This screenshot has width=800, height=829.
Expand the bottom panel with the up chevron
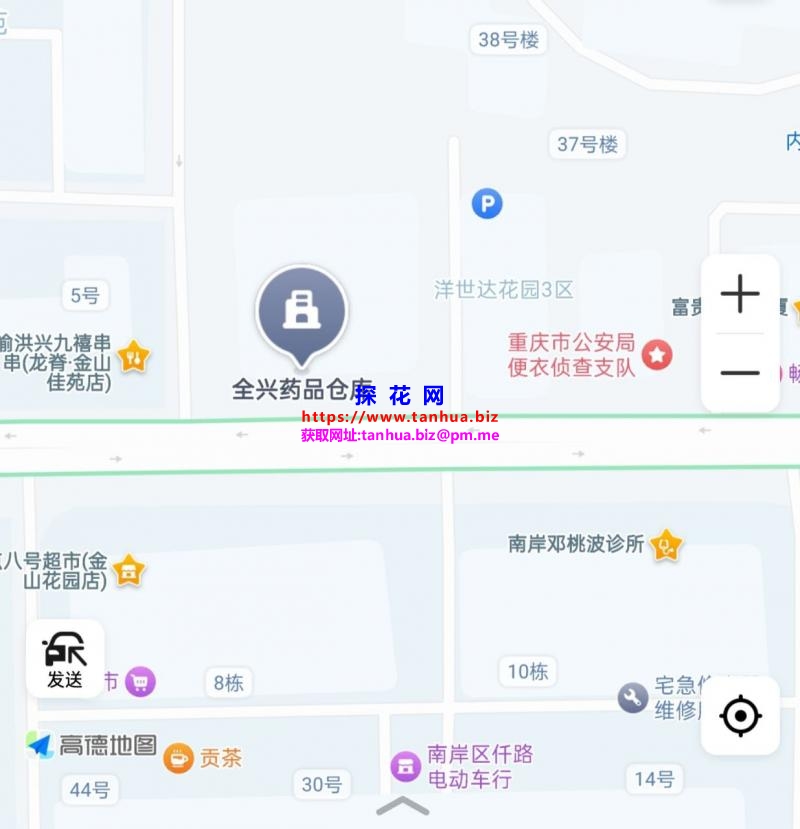point(402,806)
